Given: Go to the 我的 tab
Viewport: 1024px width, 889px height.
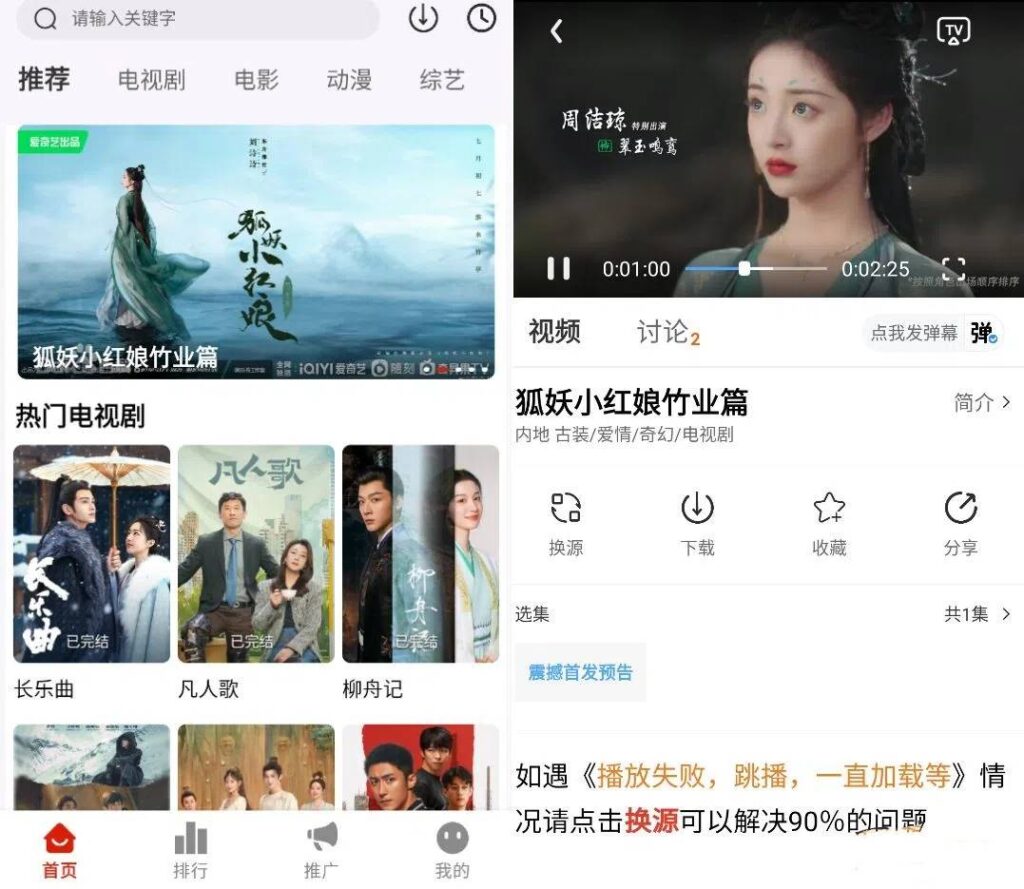Looking at the screenshot, I should tap(452, 850).
